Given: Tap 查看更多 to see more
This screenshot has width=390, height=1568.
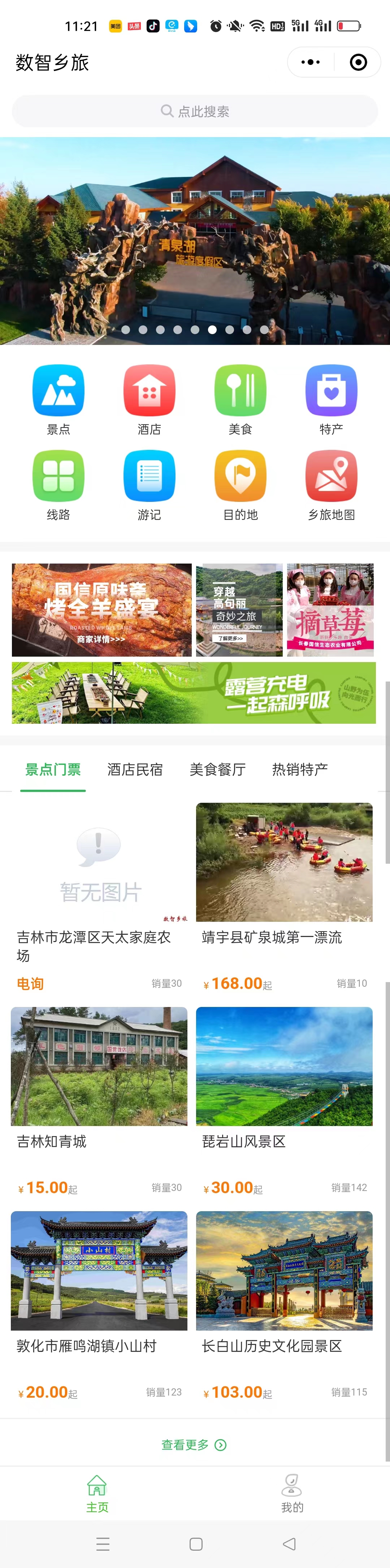Looking at the screenshot, I should [194, 1445].
